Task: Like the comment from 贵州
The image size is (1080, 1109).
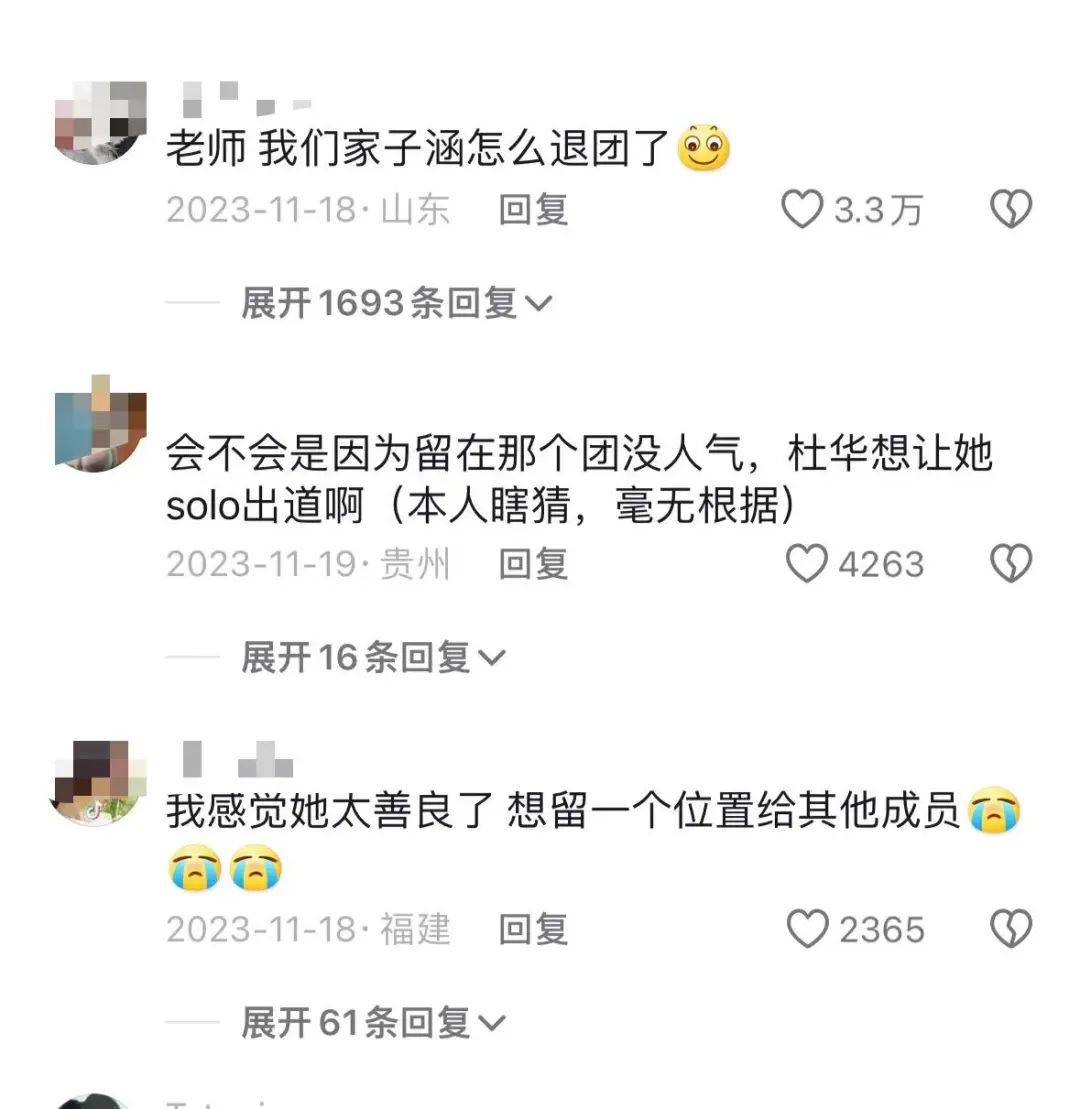Action: coord(806,565)
